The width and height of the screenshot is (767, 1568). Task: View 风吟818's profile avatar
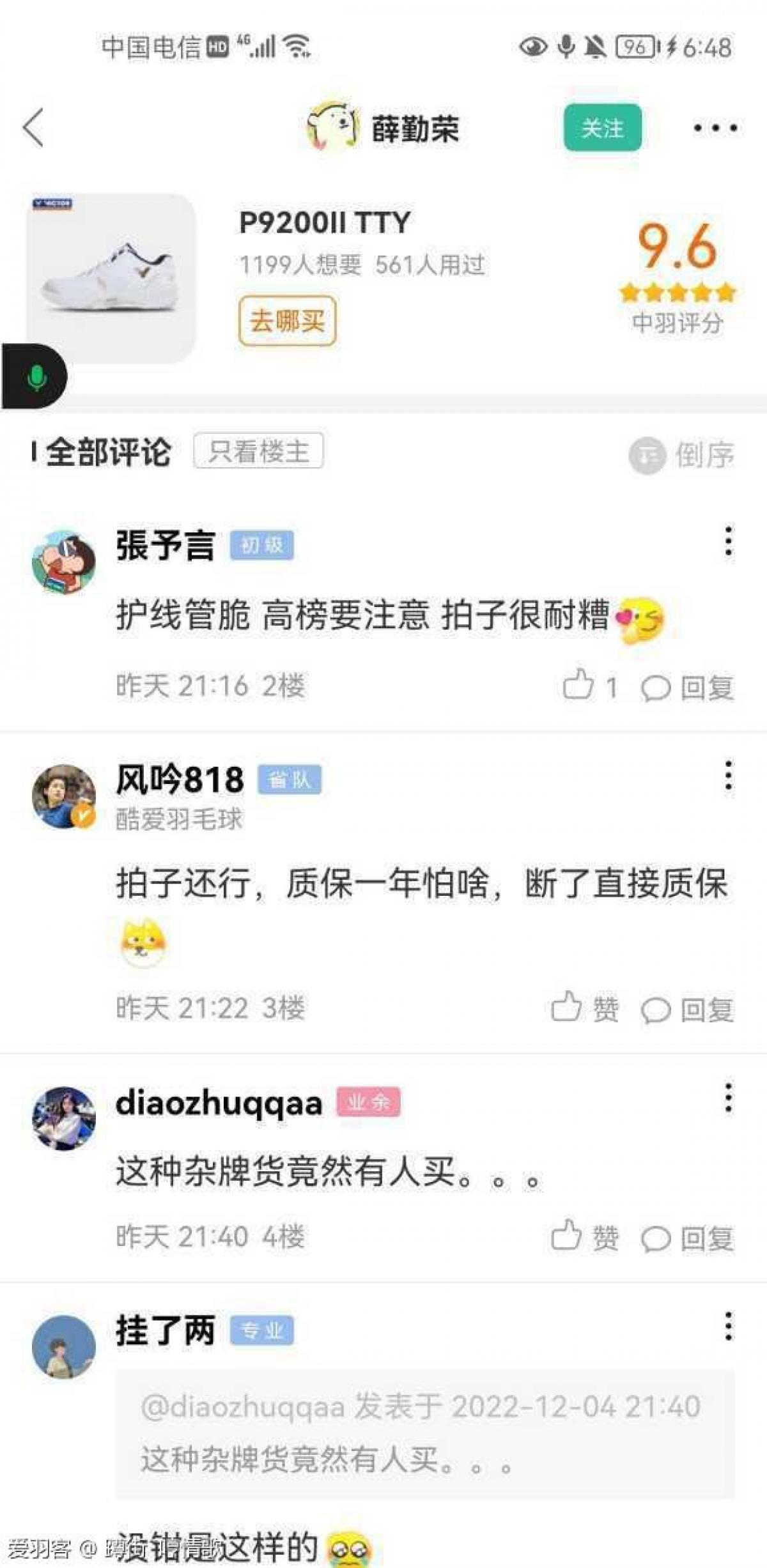click(63, 796)
